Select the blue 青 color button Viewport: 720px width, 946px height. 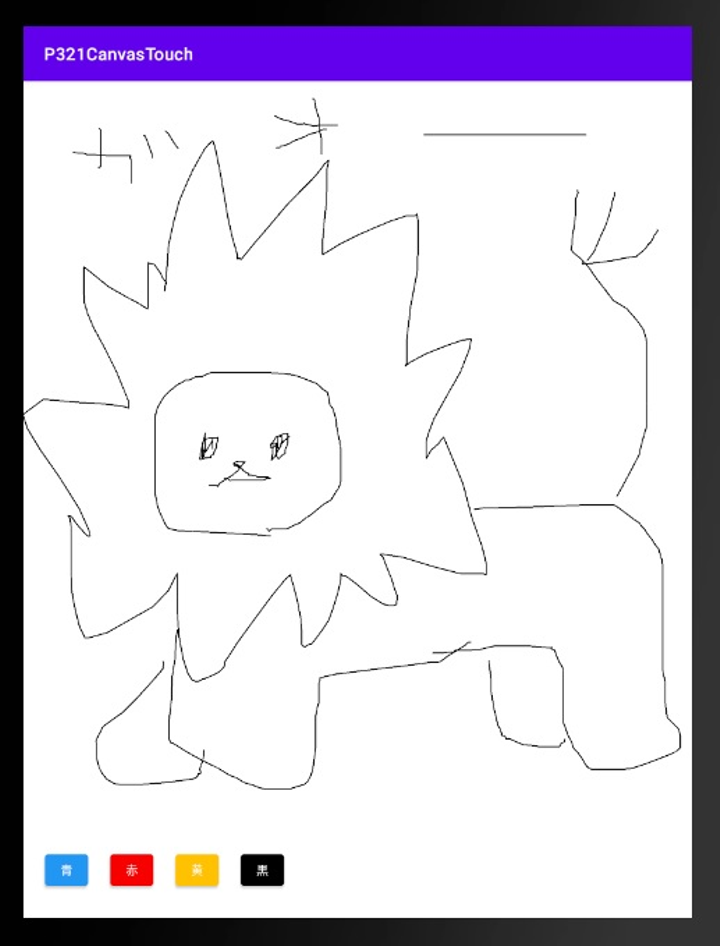[x=66, y=870]
